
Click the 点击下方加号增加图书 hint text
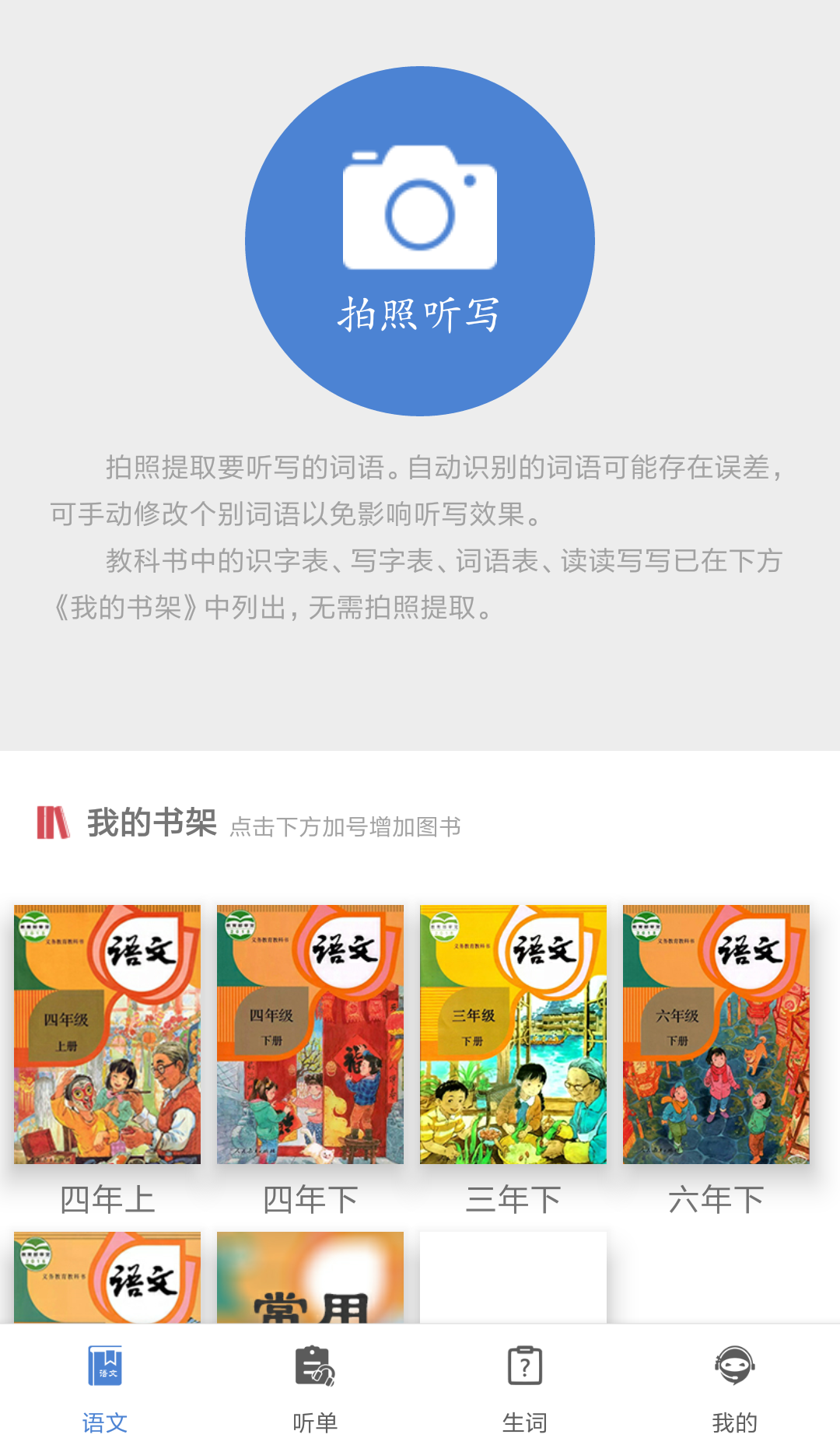[345, 828]
